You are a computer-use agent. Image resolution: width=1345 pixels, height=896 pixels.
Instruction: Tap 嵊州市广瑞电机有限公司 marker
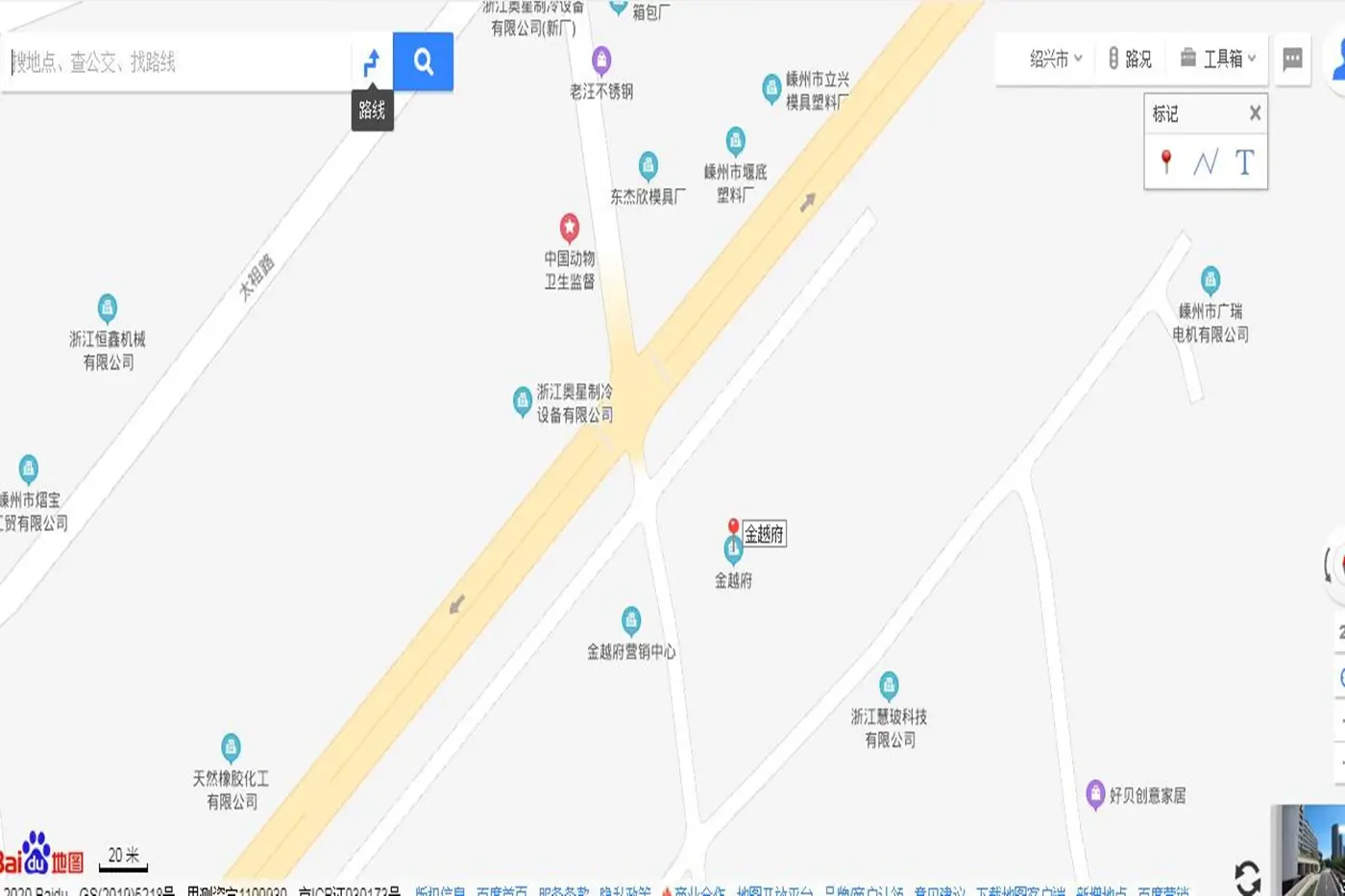coord(1210,280)
